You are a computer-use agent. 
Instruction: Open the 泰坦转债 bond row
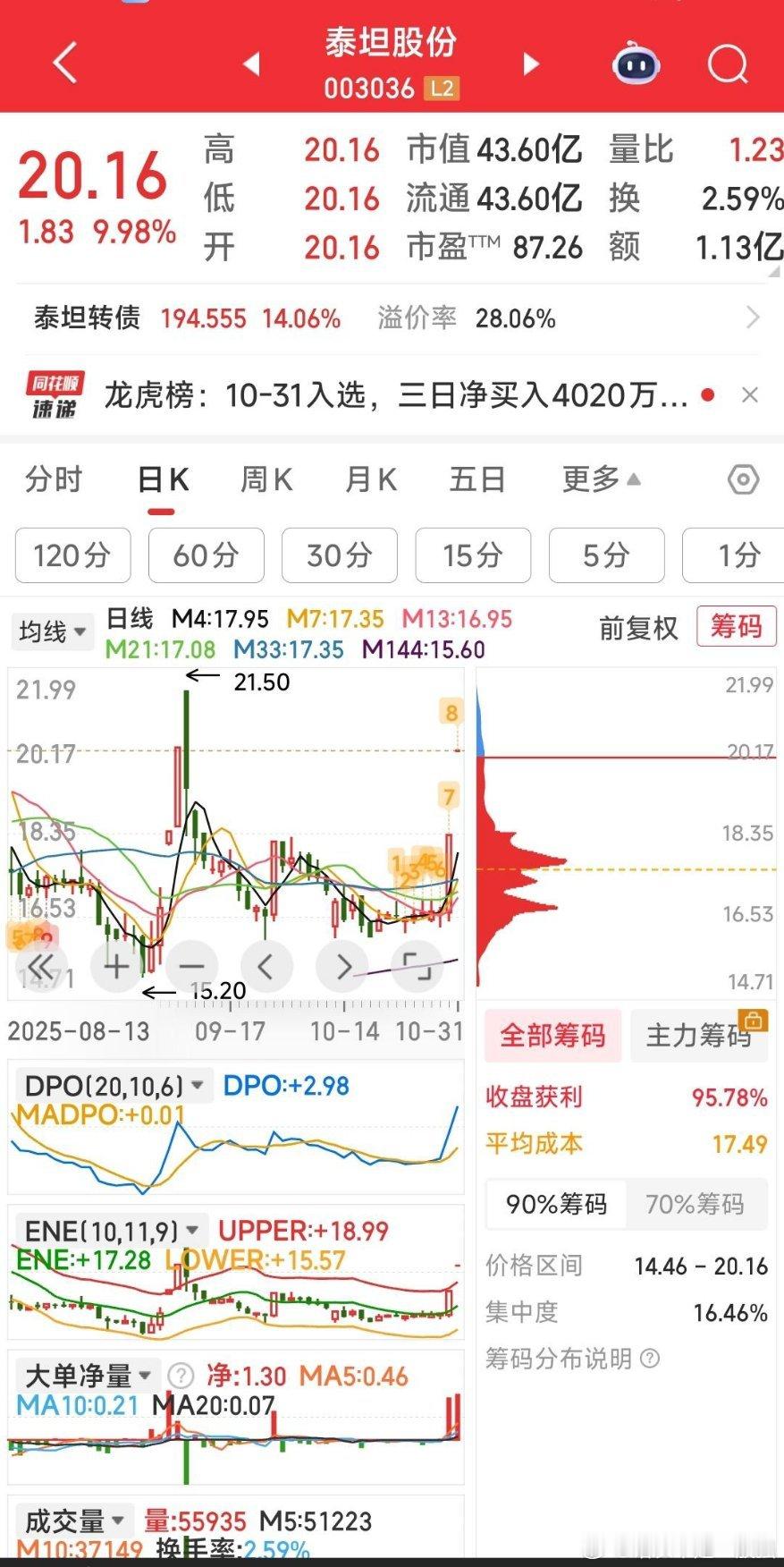392,318
